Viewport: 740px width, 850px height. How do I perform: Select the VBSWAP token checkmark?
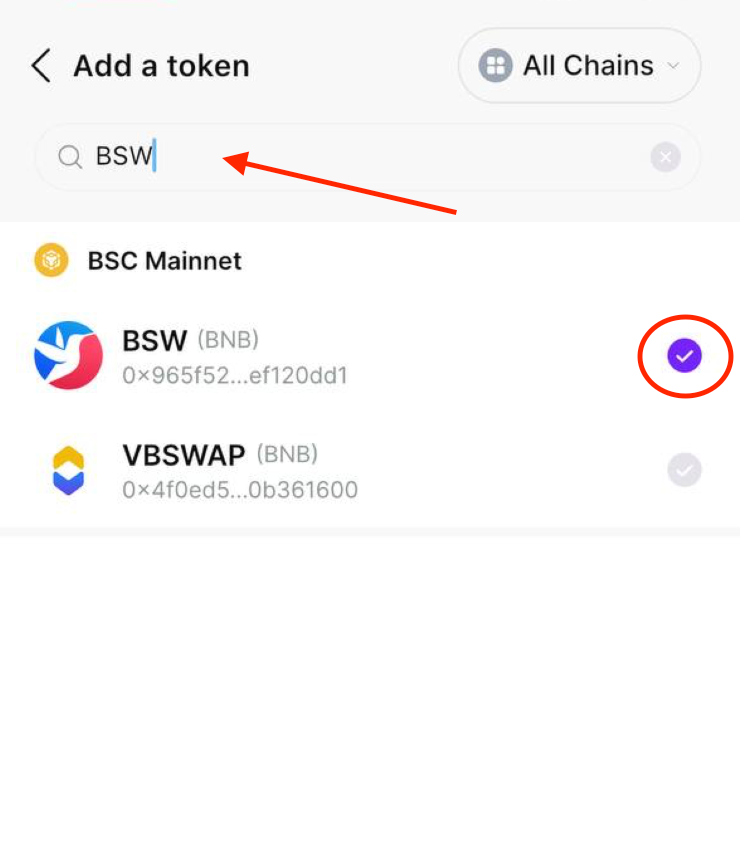pyautogui.click(x=685, y=469)
